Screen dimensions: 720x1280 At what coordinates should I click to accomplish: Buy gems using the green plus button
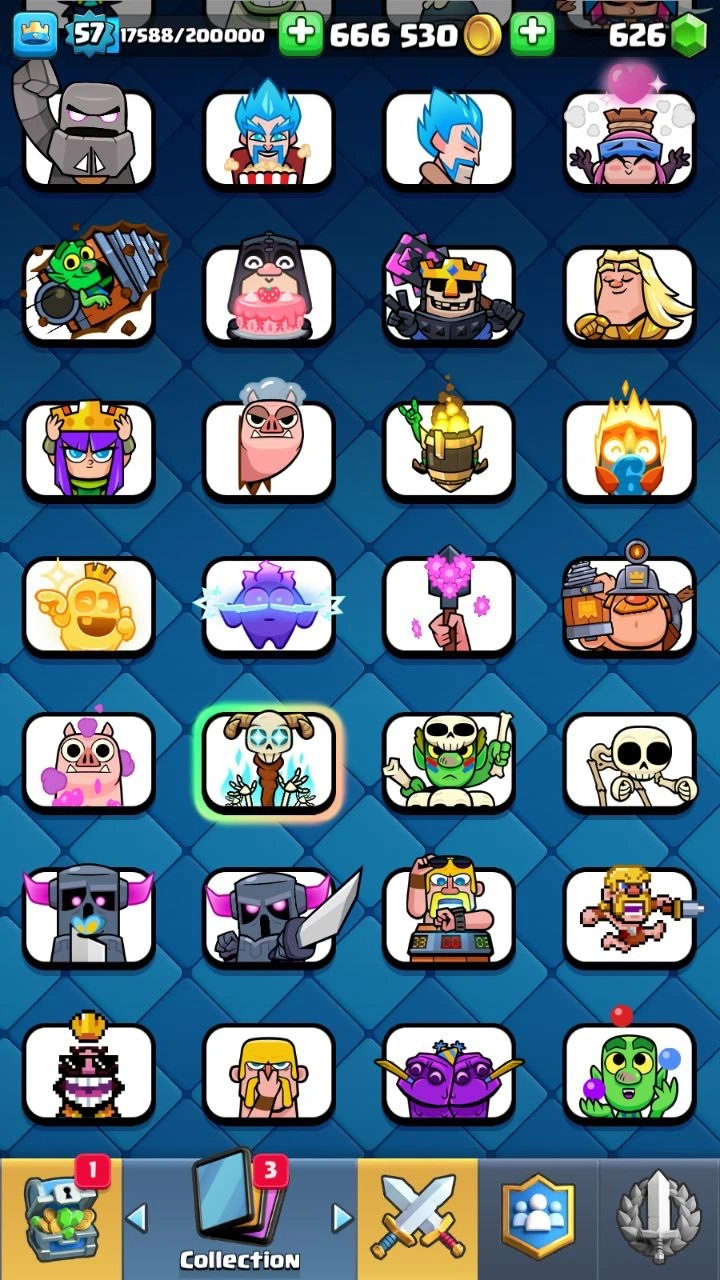point(532,35)
